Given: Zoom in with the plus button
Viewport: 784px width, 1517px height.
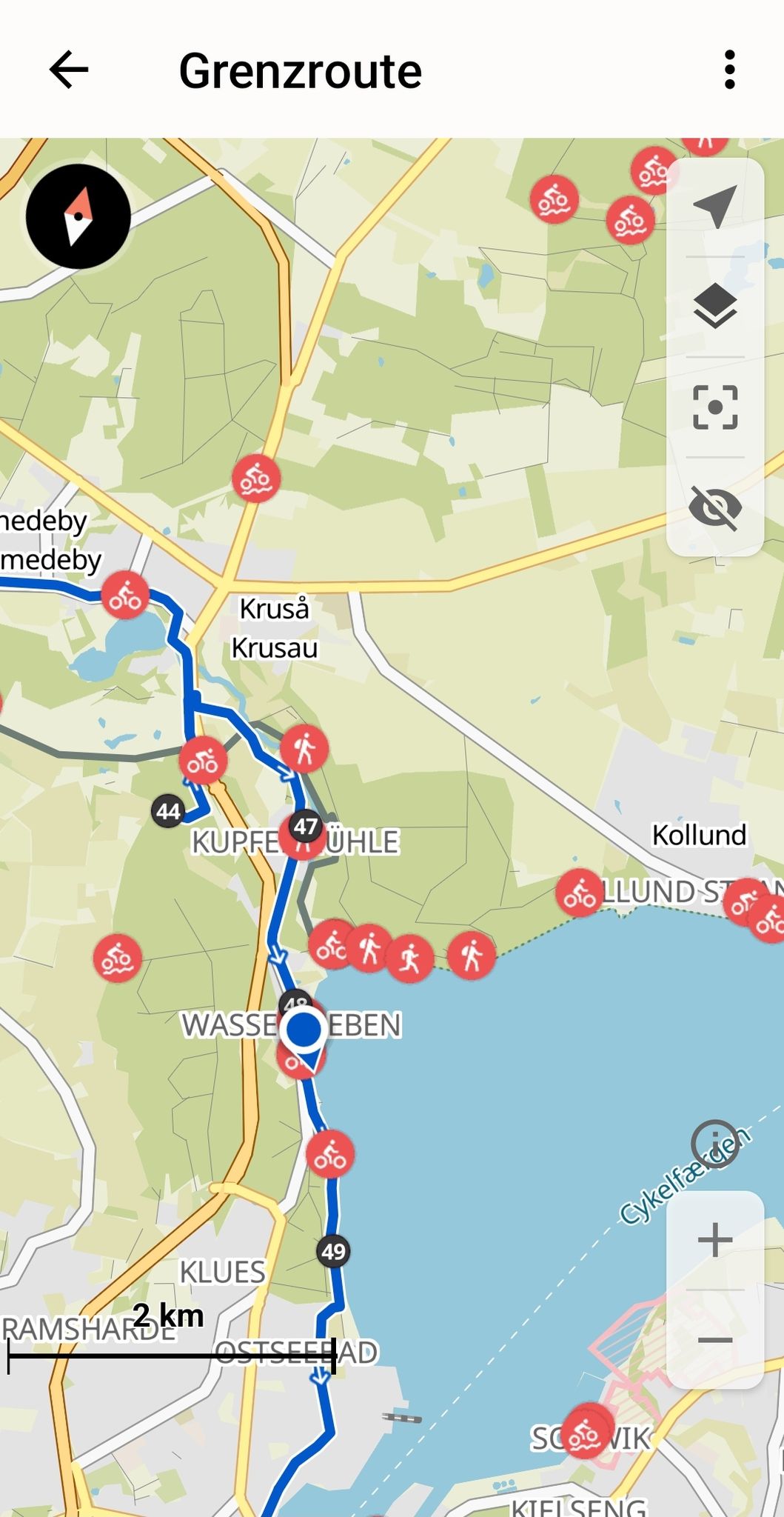Looking at the screenshot, I should coord(715,1240).
